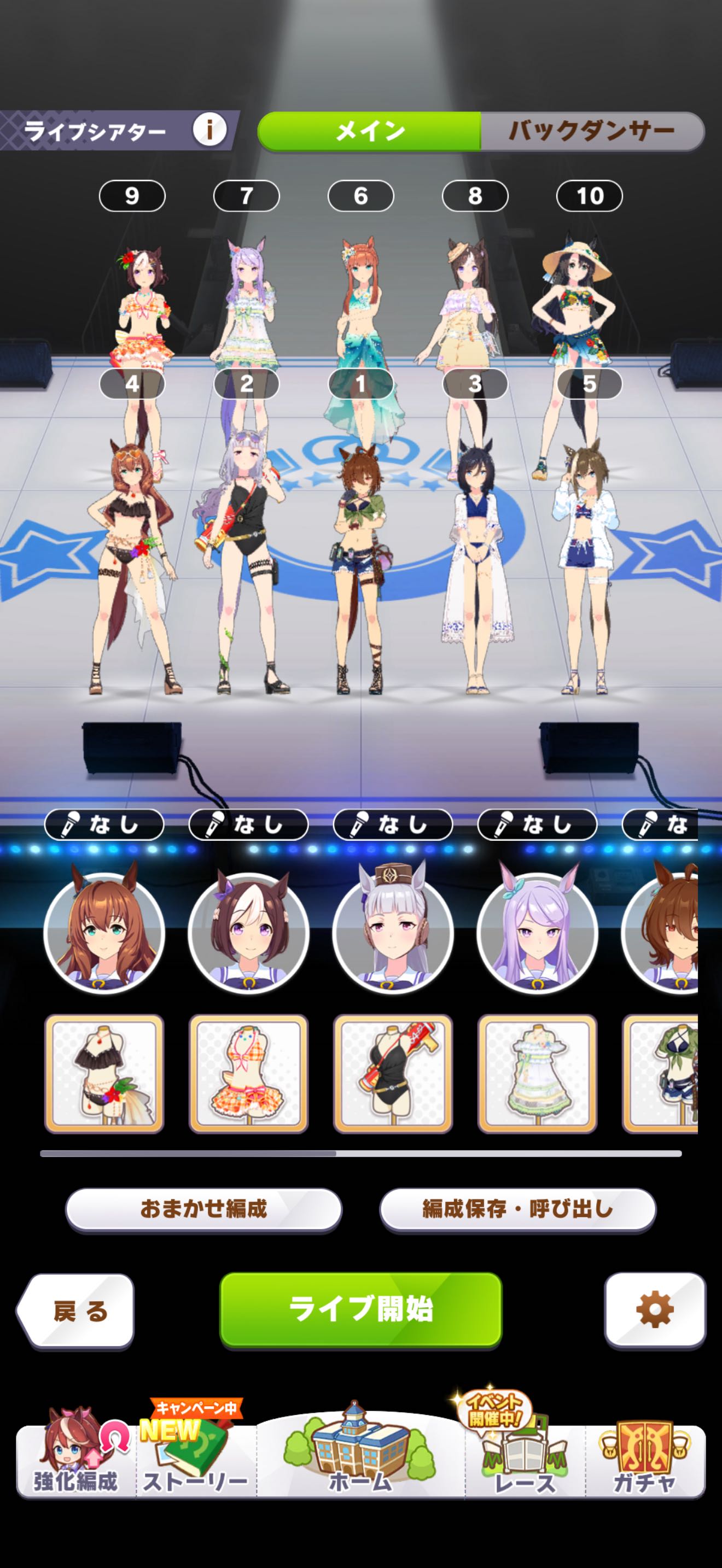Select stage position number 1
Image resolution: width=722 pixels, height=1568 pixels.
360,383
